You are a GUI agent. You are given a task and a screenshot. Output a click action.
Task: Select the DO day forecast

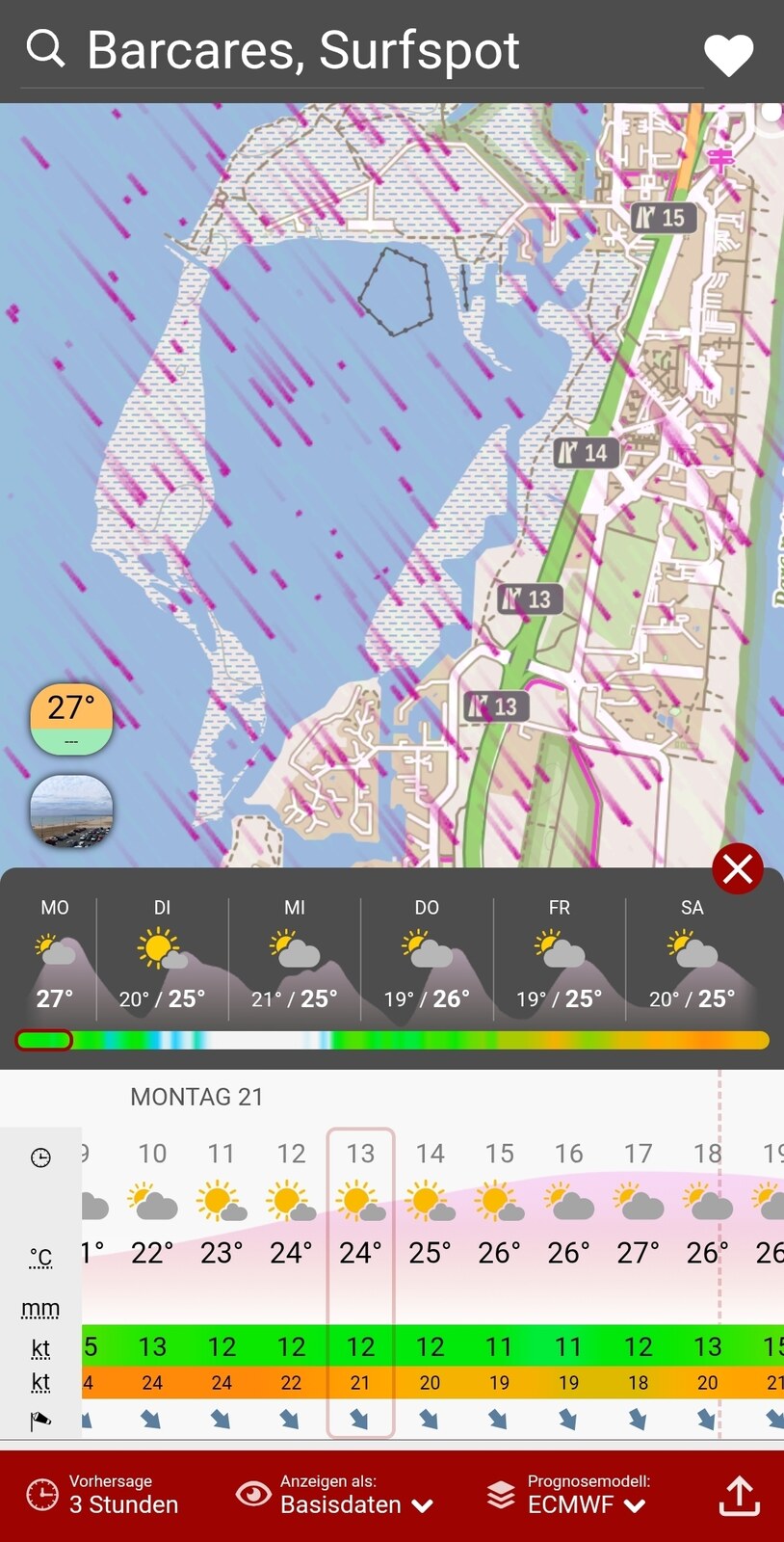tap(427, 959)
